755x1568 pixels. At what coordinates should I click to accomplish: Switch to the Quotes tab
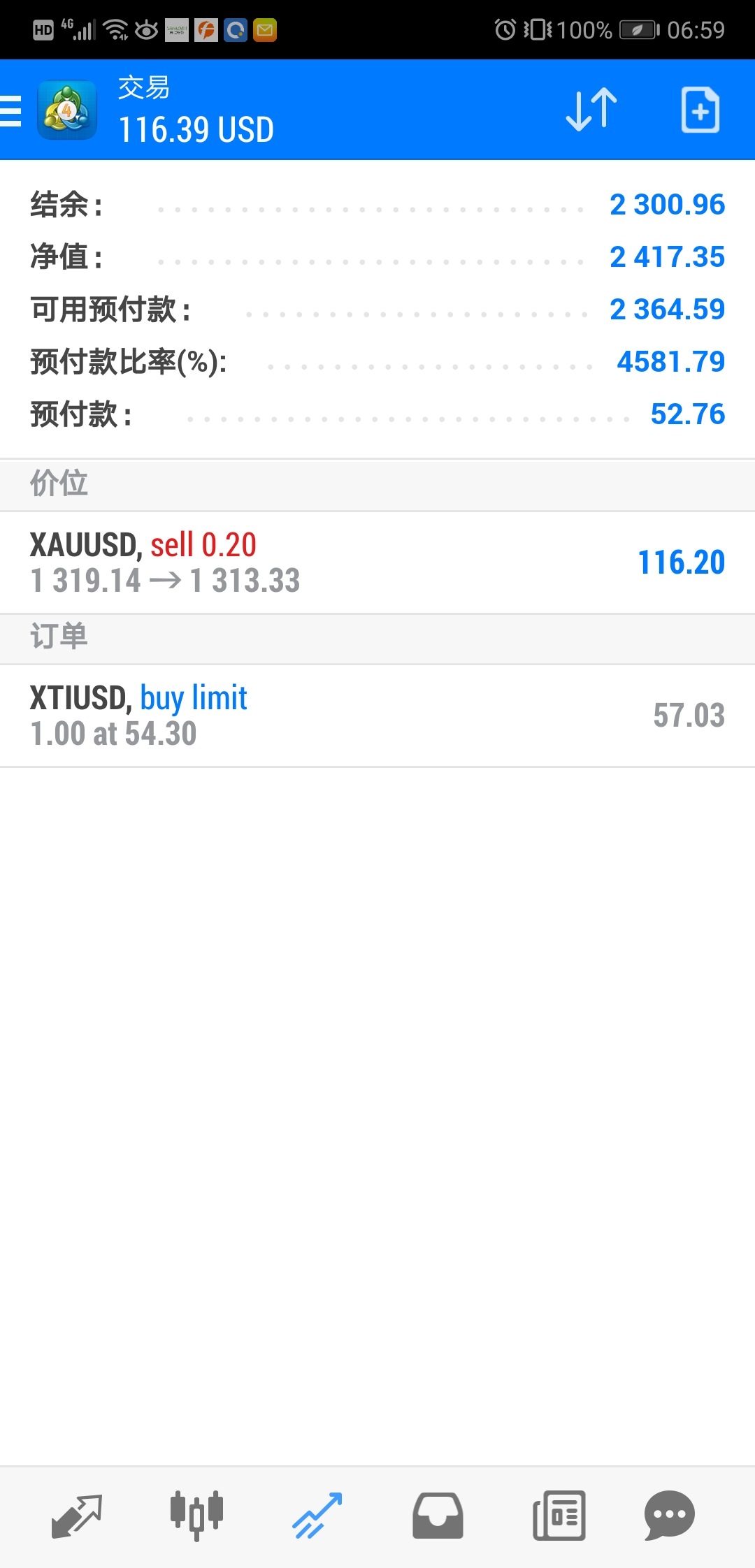pos(77,1516)
